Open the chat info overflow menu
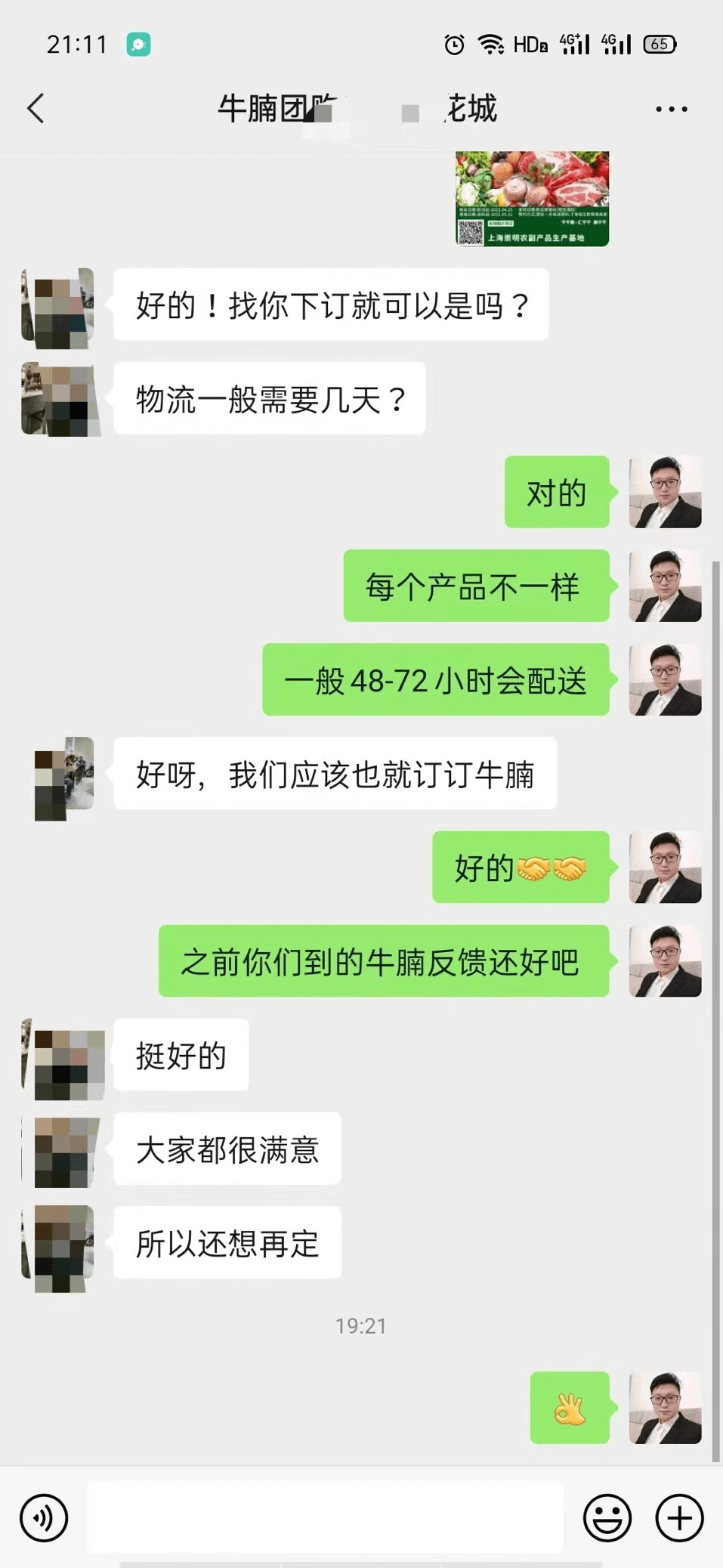Image resolution: width=723 pixels, height=1568 pixels. pyautogui.click(x=671, y=110)
